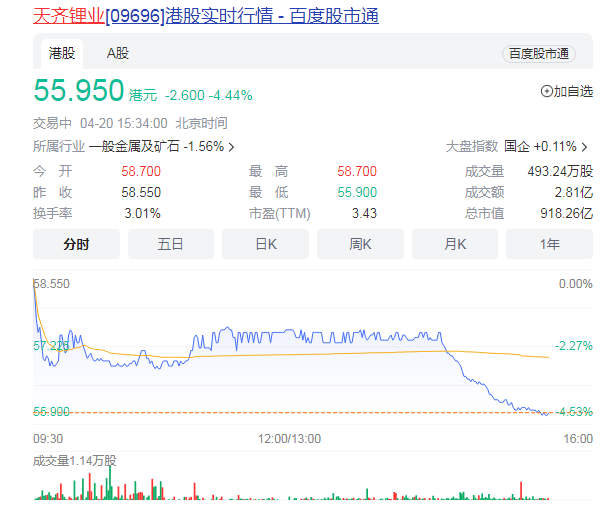Switch to the A股 tab
Screen dimensions: 613x507
(x=118, y=53)
